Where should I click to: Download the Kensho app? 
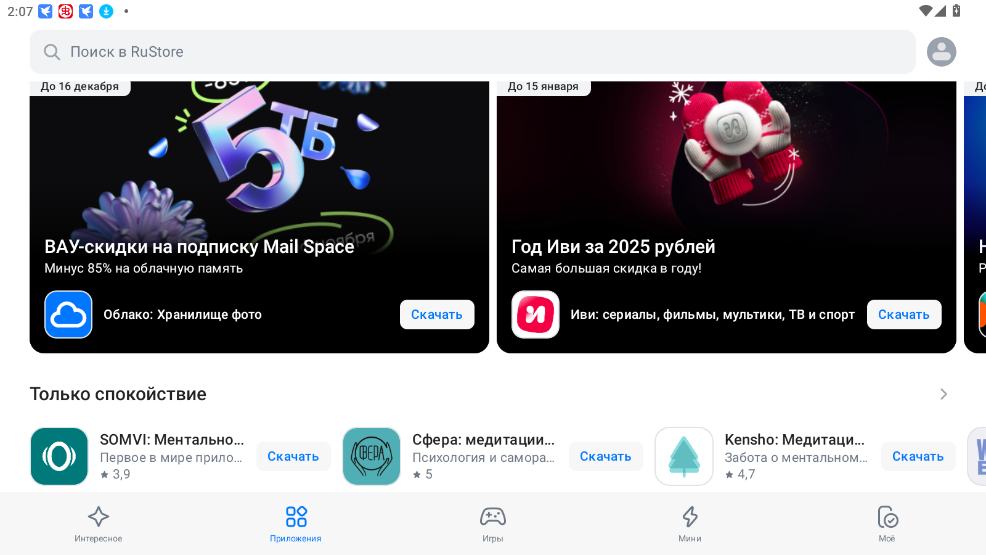(917, 456)
